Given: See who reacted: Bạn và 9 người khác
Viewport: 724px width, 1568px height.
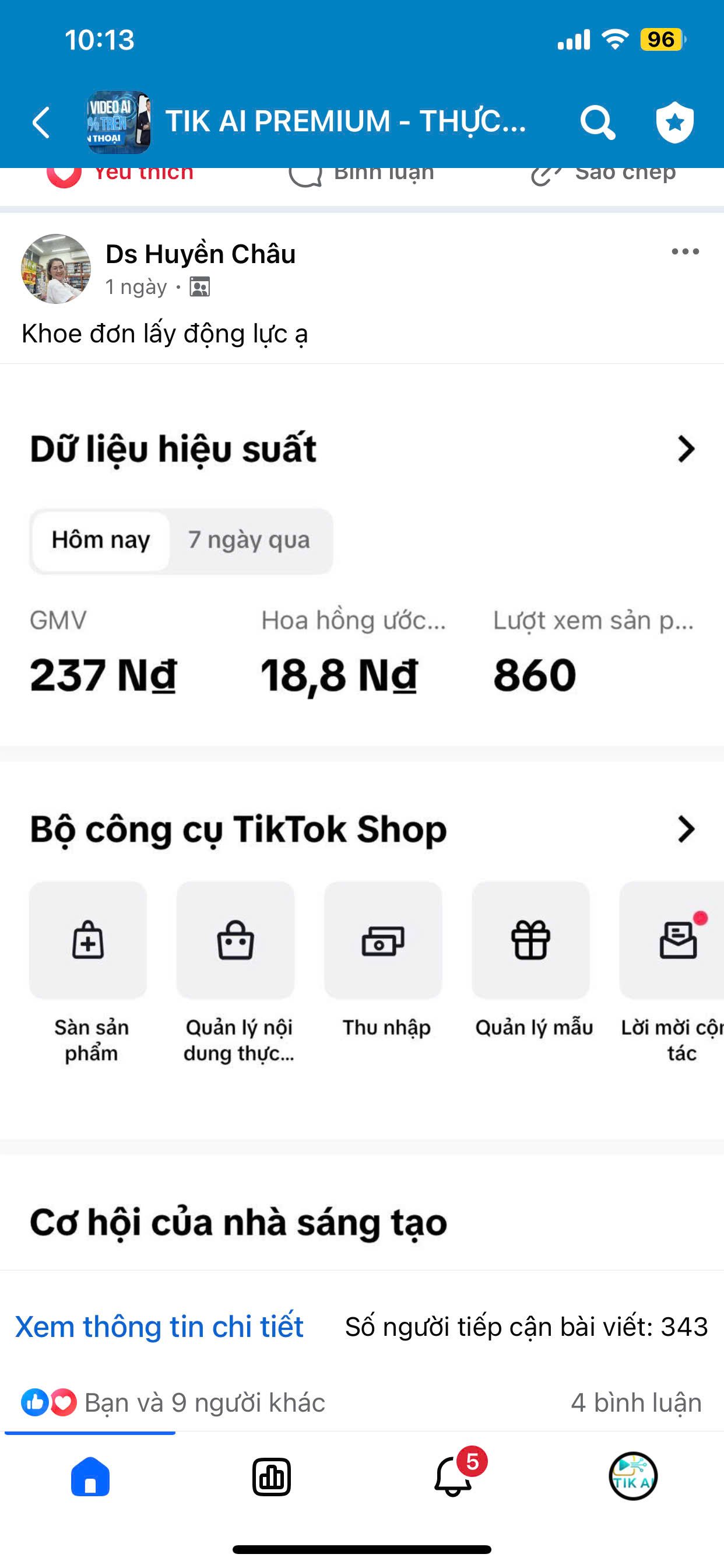Looking at the screenshot, I should [x=205, y=1402].
